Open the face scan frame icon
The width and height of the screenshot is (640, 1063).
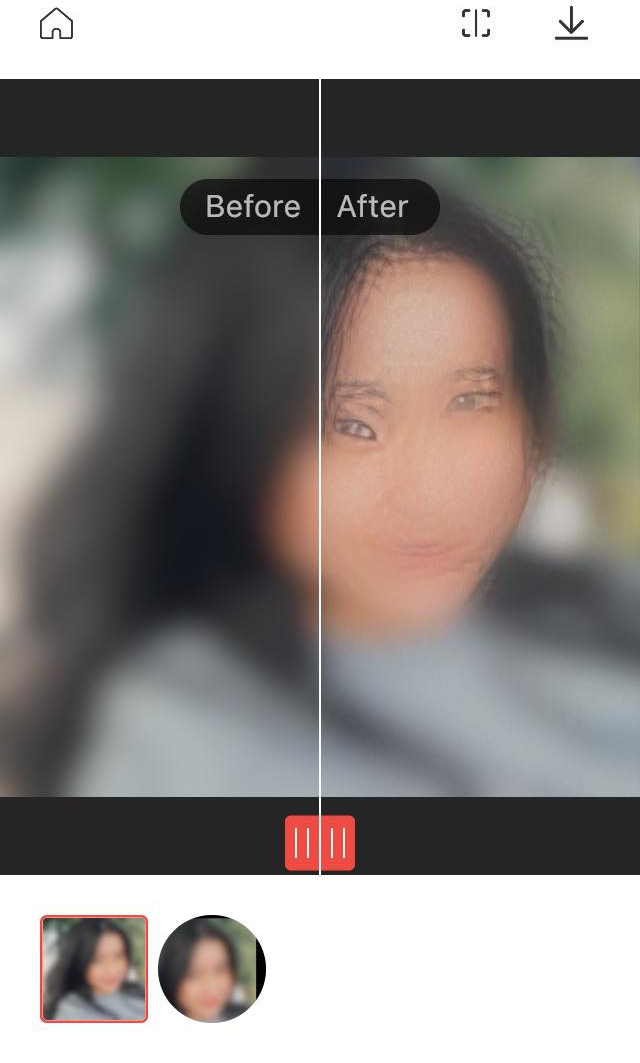(x=476, y=24)
